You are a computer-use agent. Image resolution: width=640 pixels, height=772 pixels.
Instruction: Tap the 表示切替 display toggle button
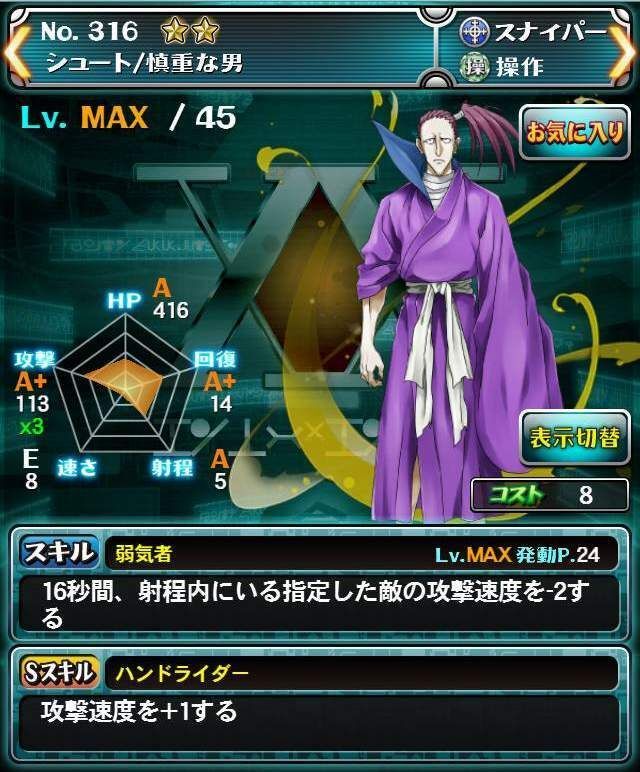(x=575, y=437)
